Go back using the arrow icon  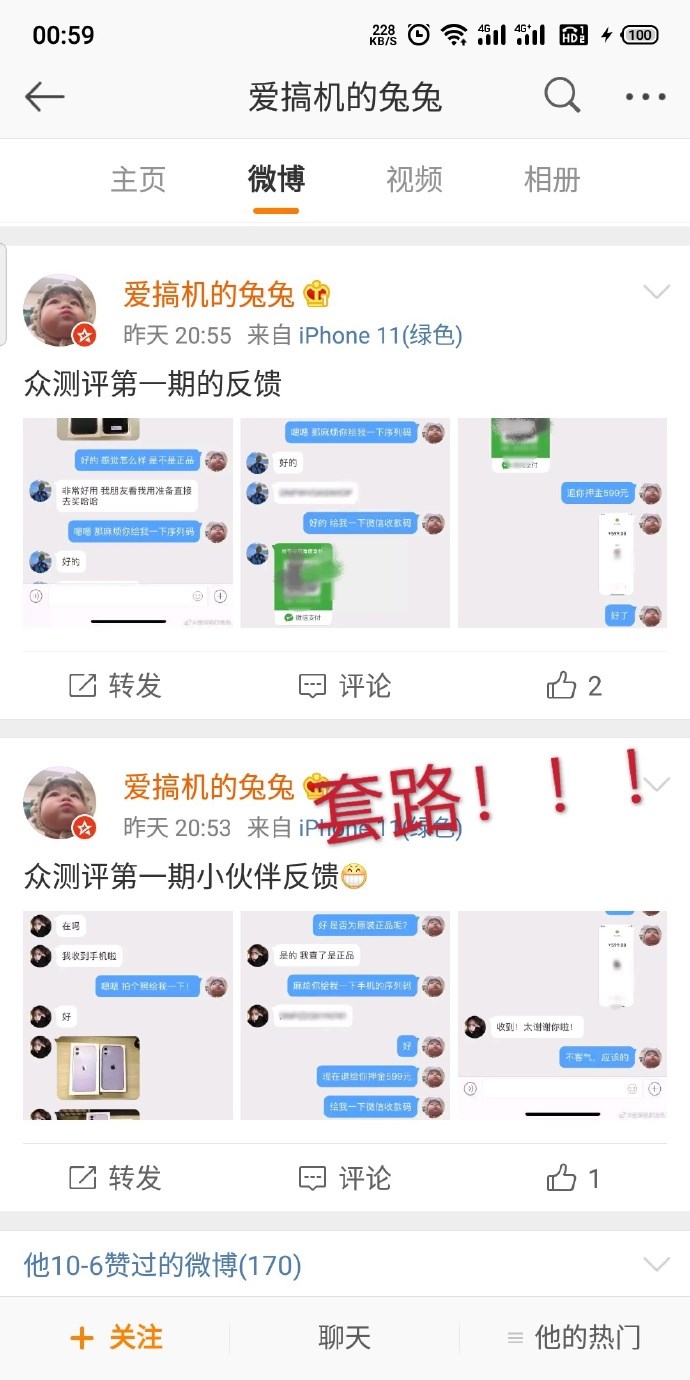45,97
